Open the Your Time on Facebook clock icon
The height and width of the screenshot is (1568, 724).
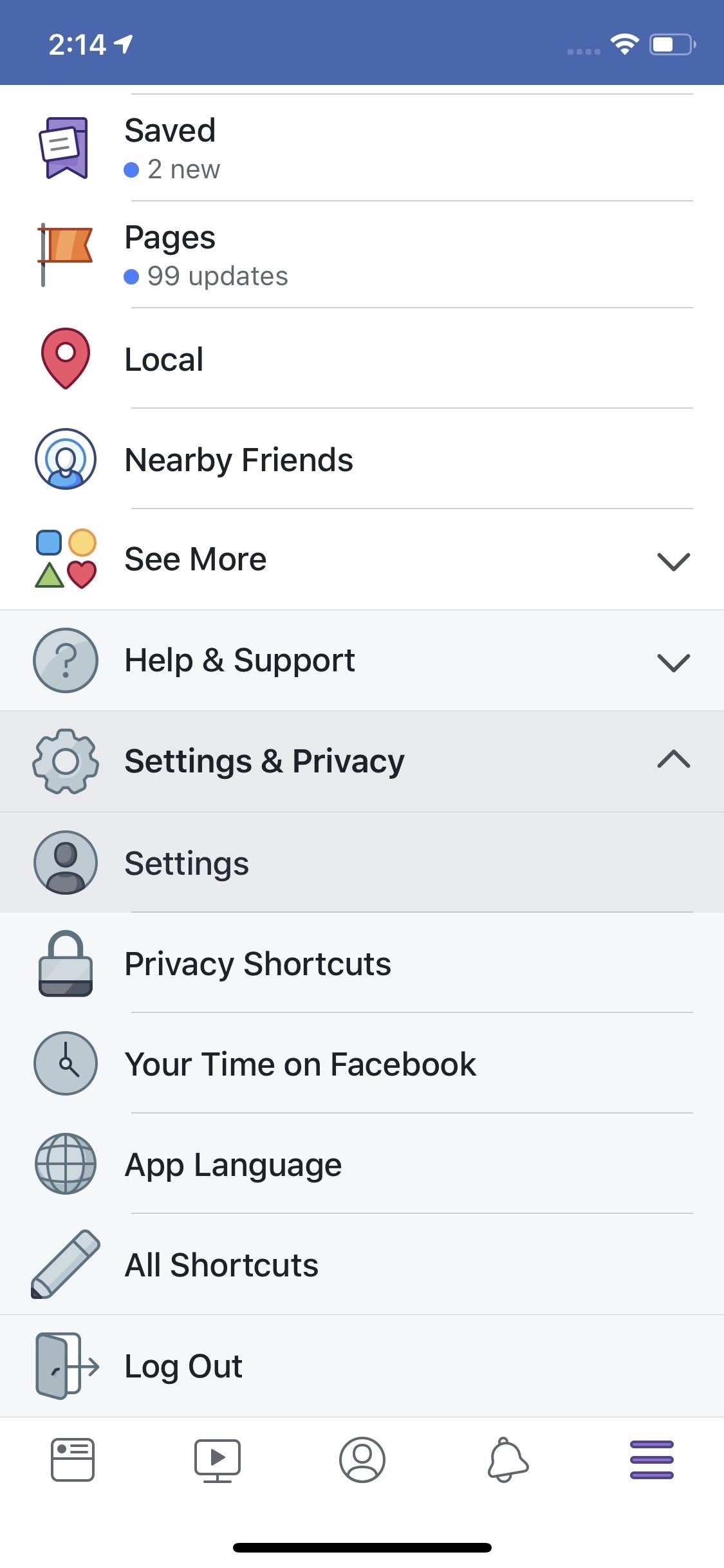[64, 1063]
